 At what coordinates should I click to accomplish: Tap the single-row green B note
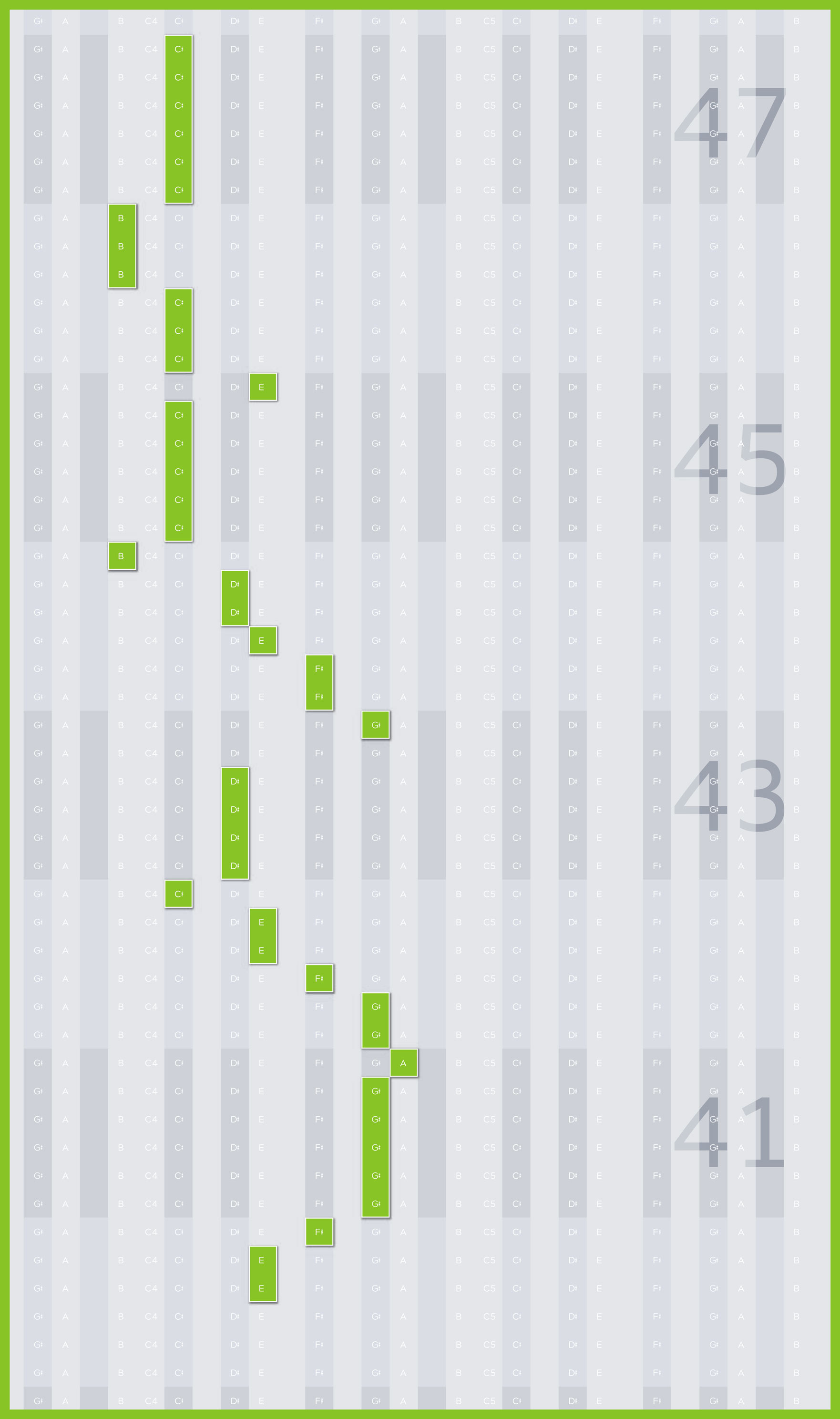point(122,556)
